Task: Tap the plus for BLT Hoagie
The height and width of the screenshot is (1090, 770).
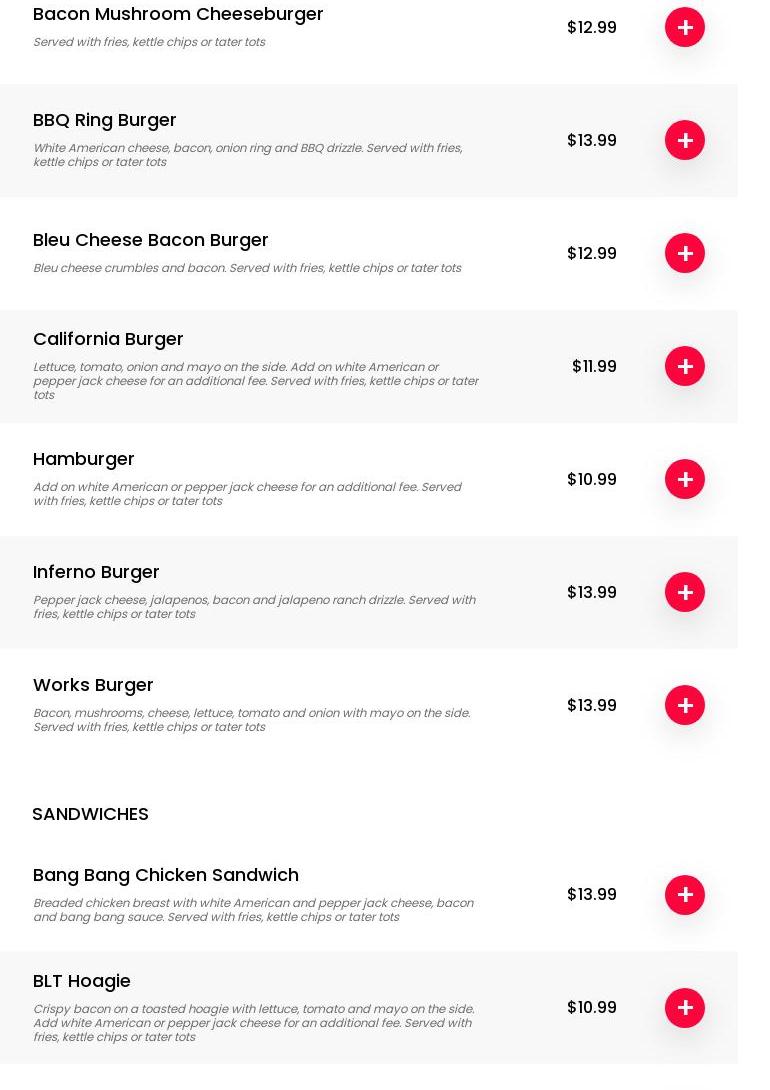Action: tap(685, 1007)
